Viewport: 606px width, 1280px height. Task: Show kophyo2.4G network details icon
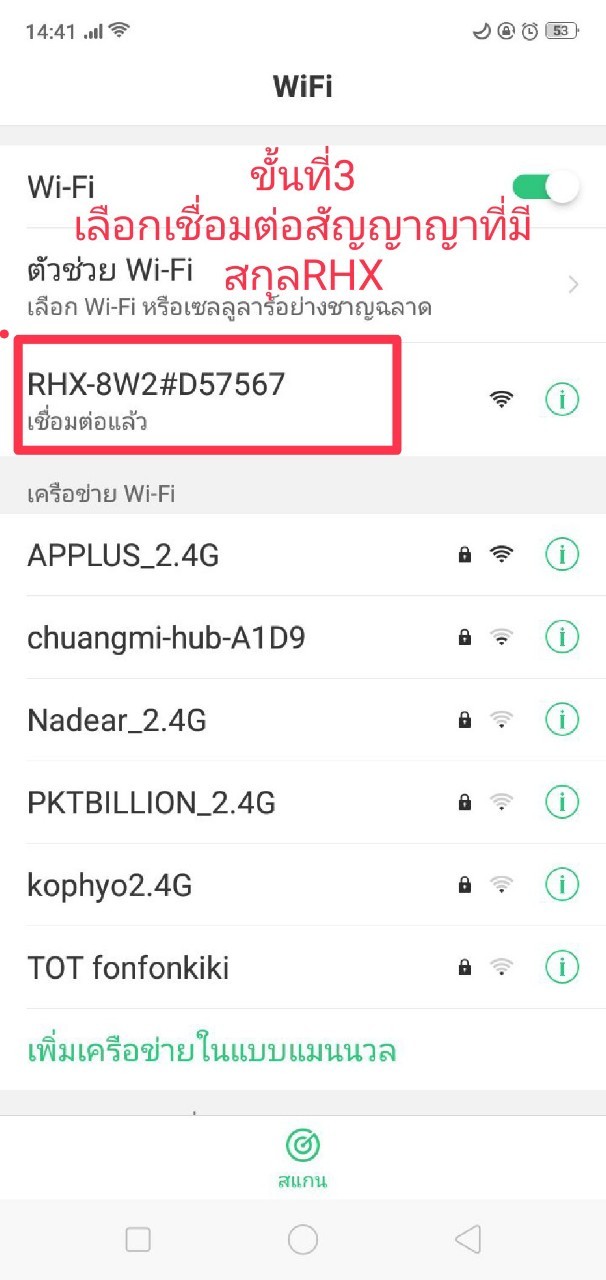click(563, 885)
